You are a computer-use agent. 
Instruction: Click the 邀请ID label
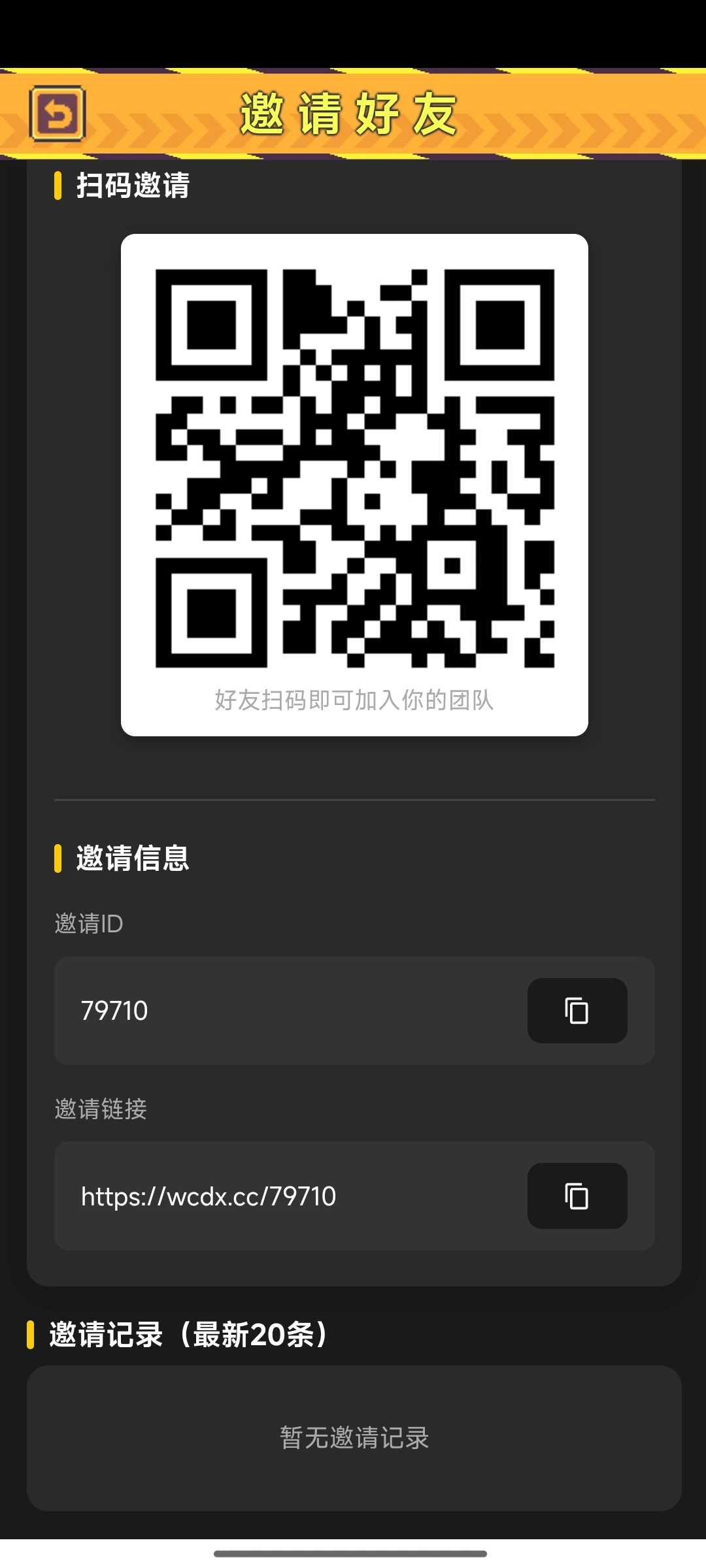[x=88, y=923]
